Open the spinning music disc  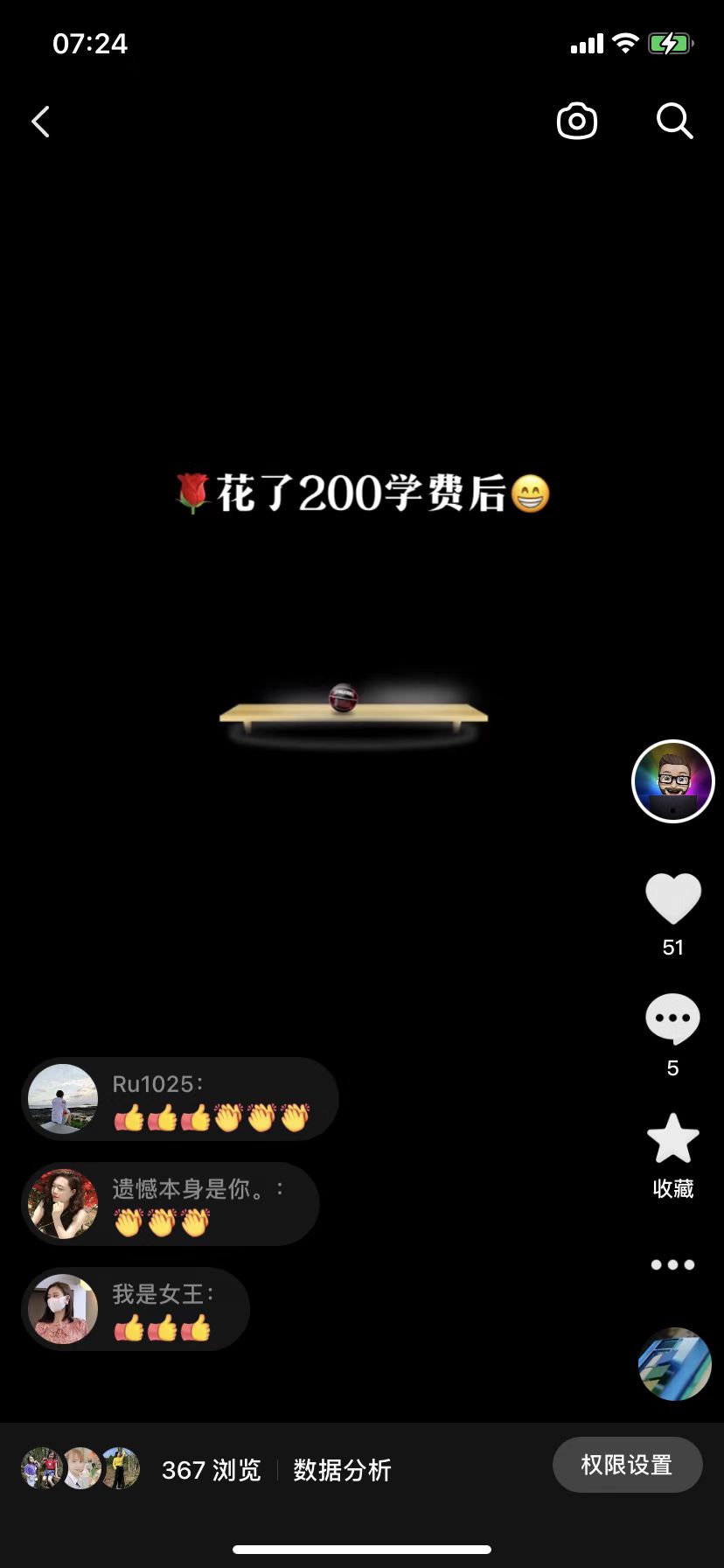click(674, 1364)
